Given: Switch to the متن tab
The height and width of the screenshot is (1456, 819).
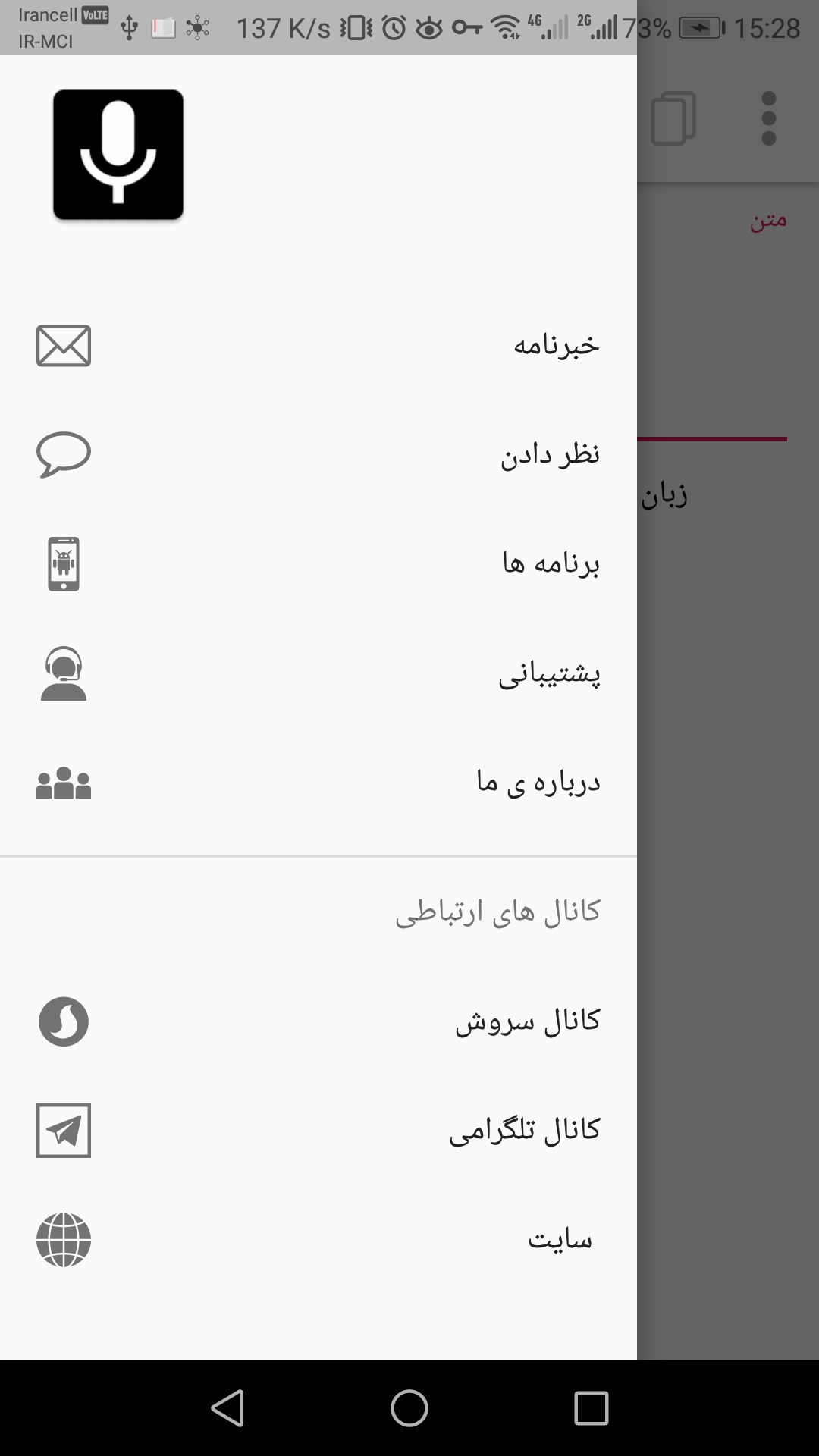Looking at the screenshot, I should 768,220.
